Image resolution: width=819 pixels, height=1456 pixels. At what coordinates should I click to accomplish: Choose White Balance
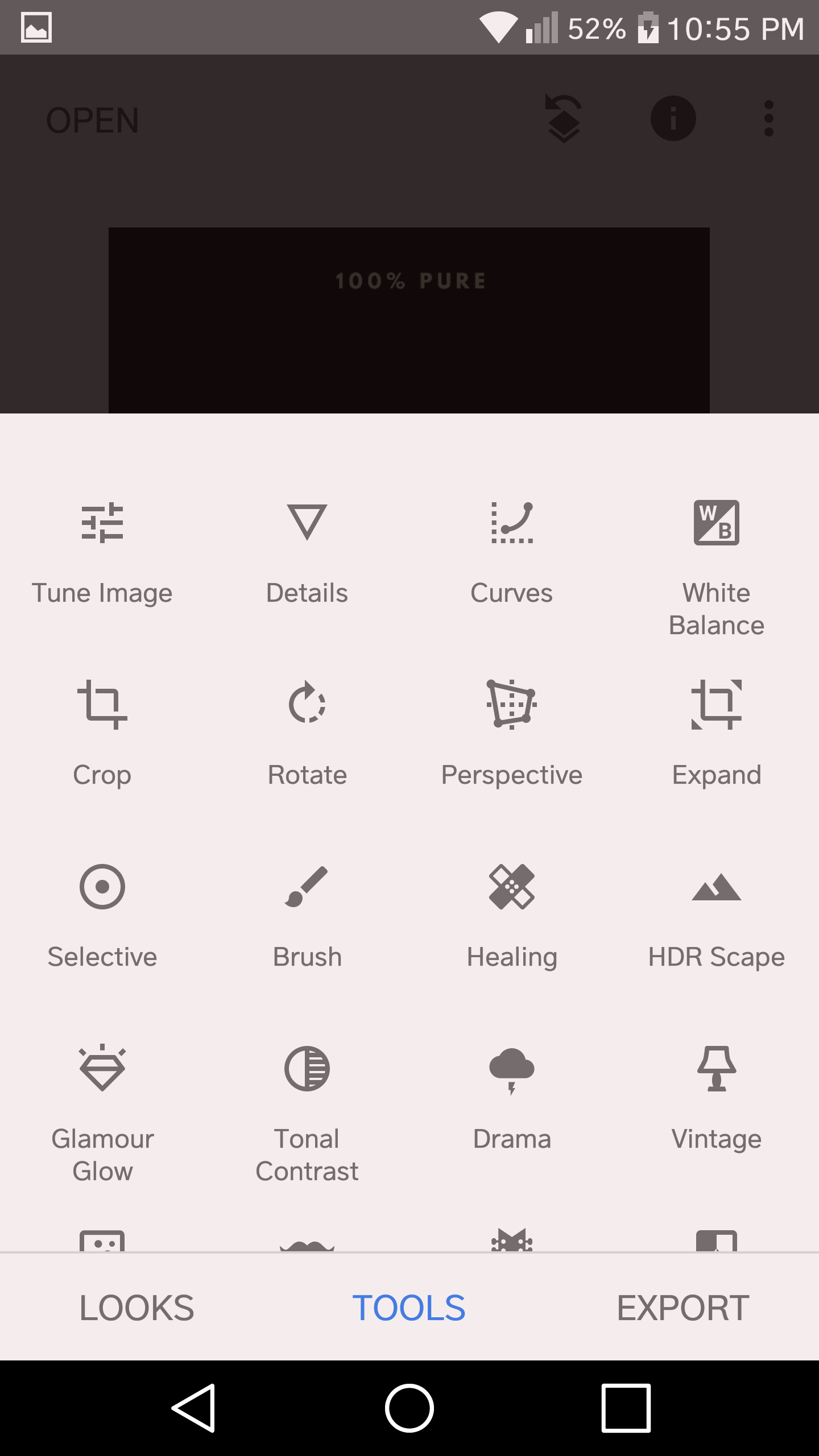coord(717,569)
